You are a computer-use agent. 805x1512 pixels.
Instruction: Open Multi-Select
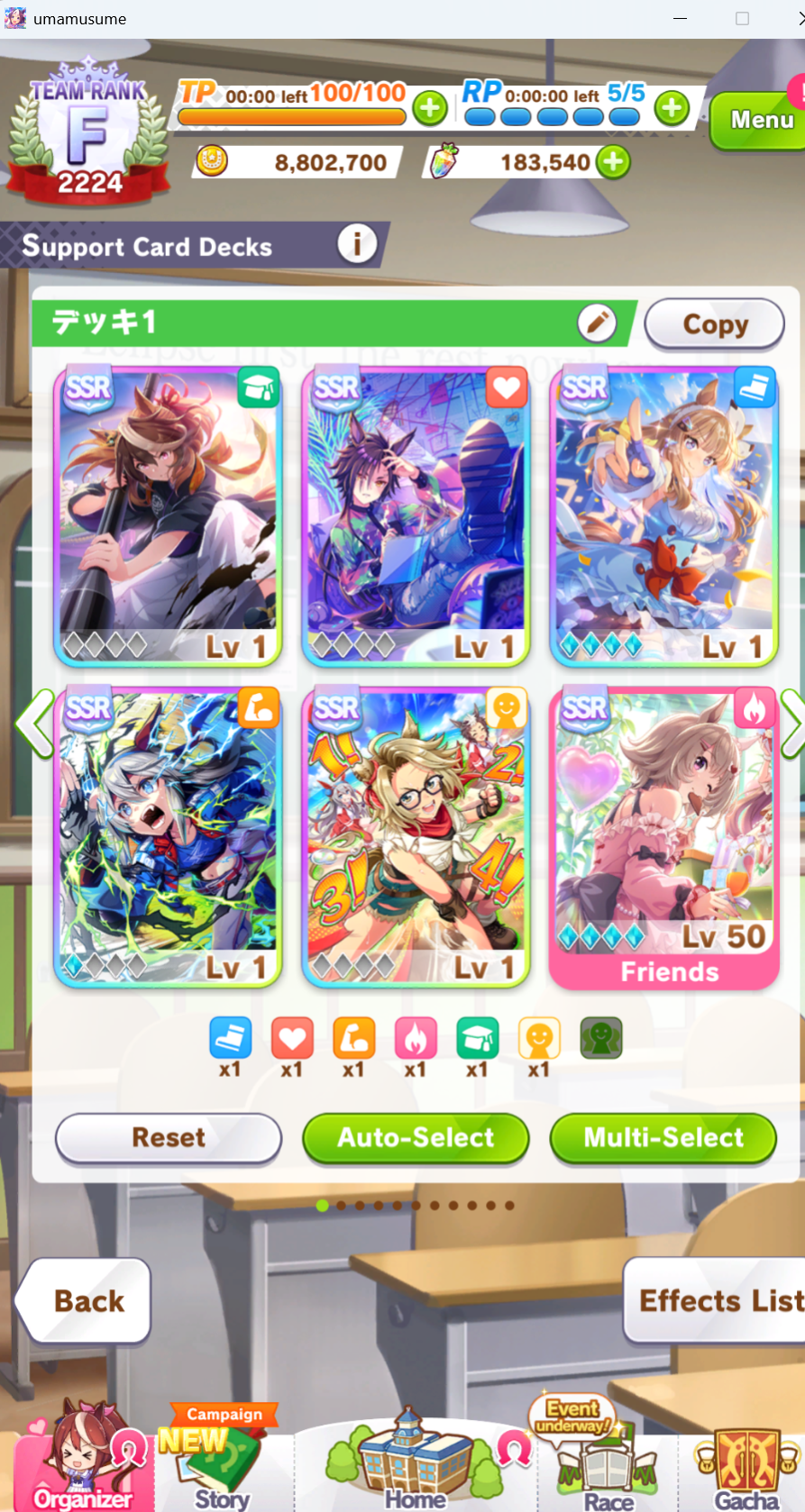(663, 1138)
